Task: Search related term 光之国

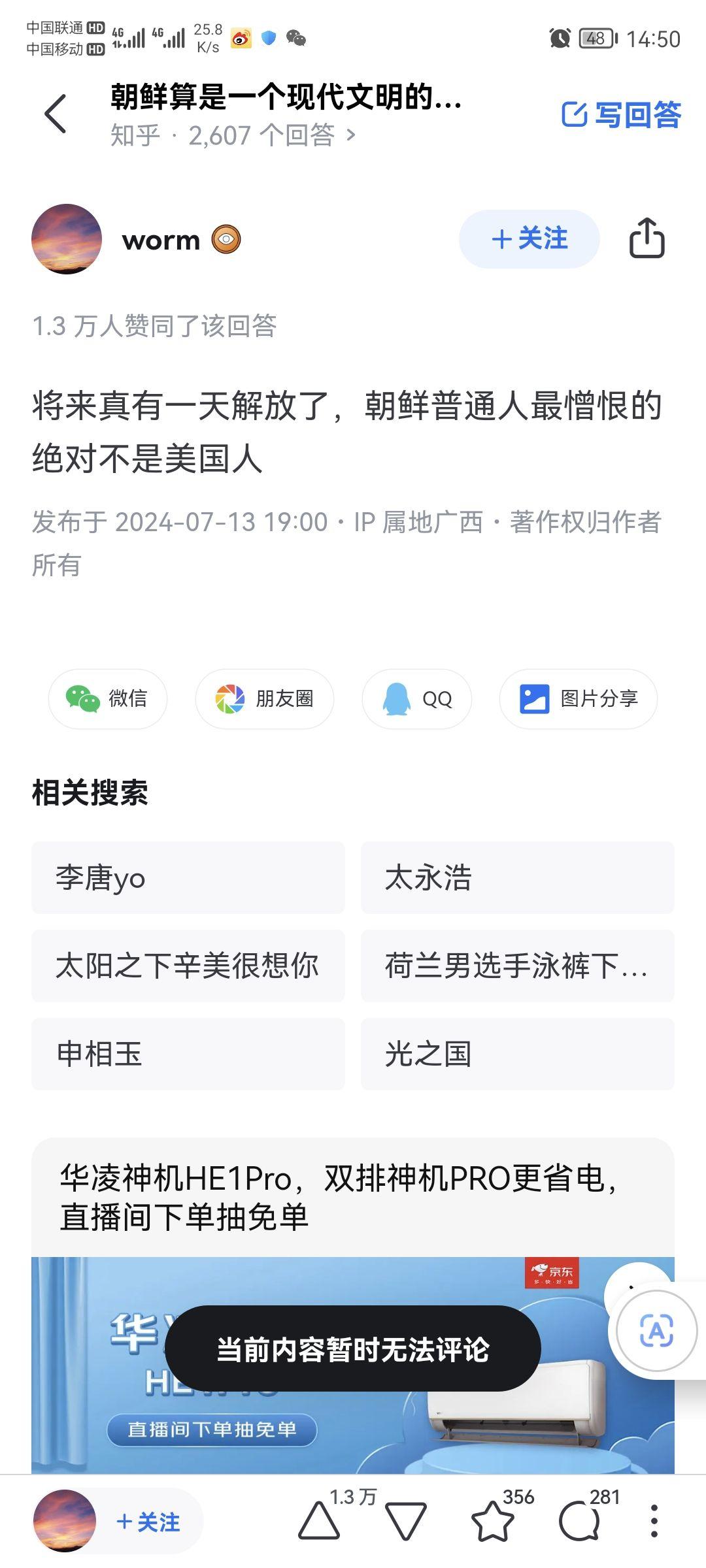Action: [518, 1054]
